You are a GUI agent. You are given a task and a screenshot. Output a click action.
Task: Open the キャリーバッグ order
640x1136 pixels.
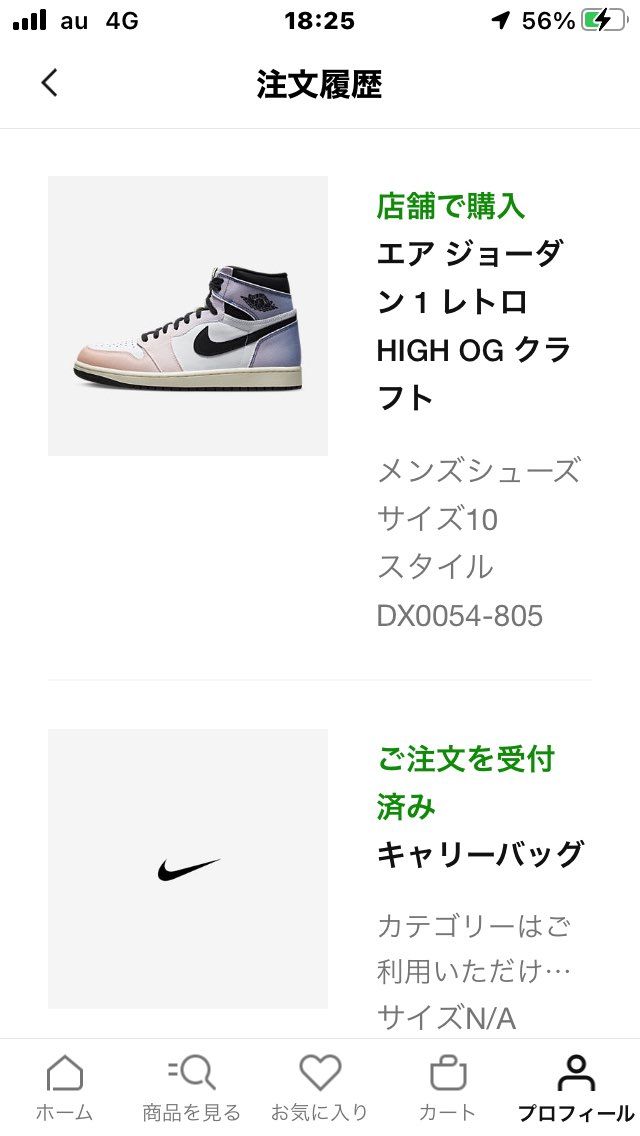(188, 868)
